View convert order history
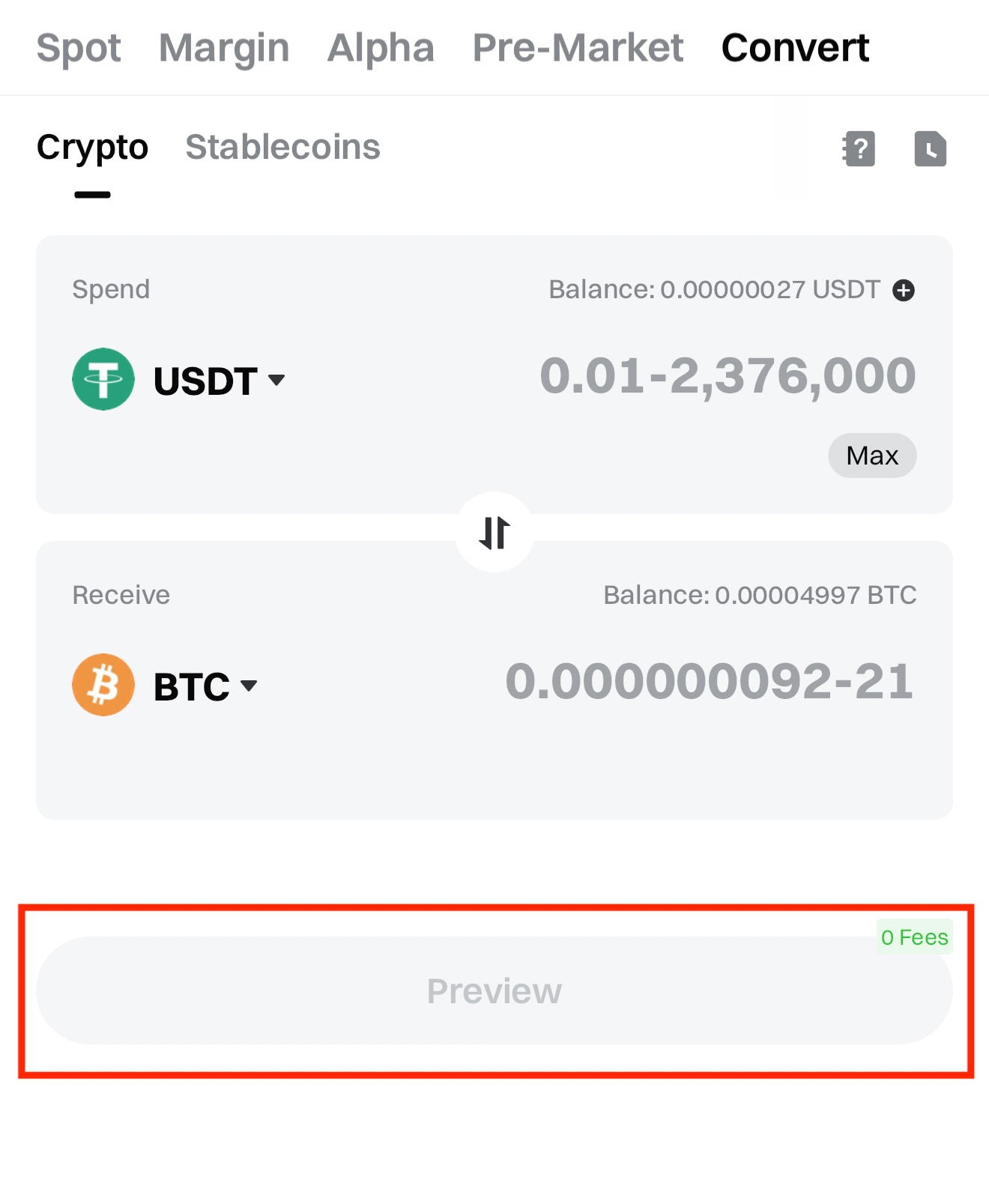 click(930, 148)
